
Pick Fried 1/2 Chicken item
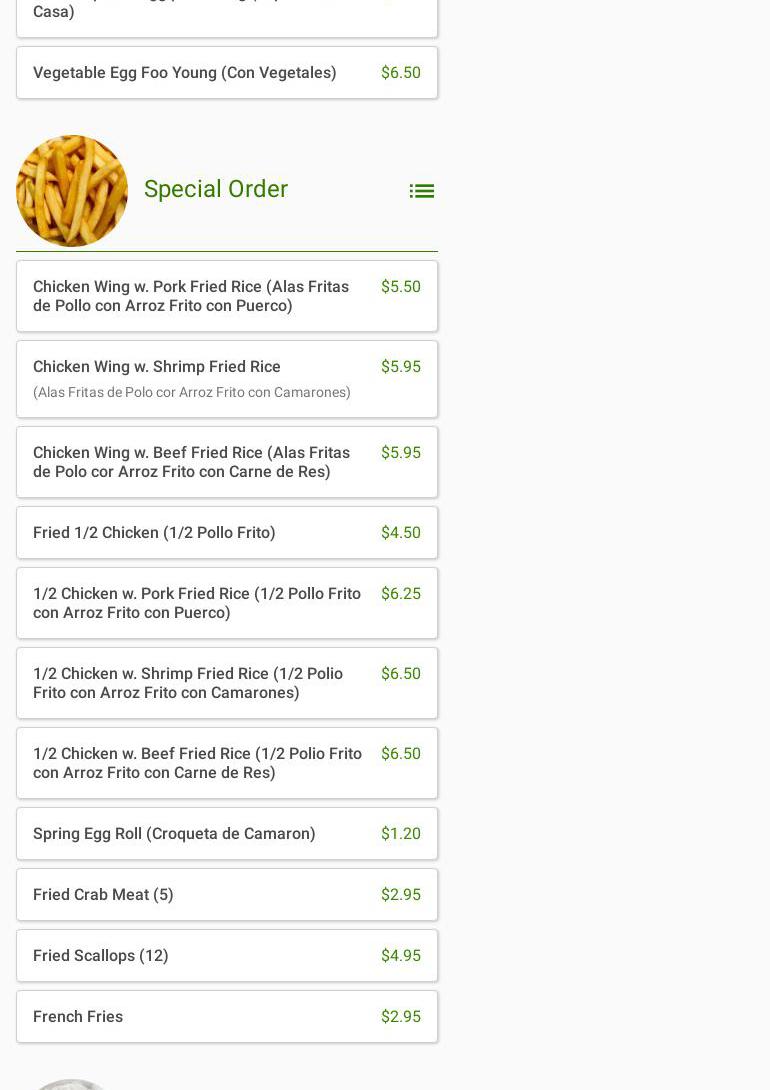pyautogui.click(x=227, y=533)
